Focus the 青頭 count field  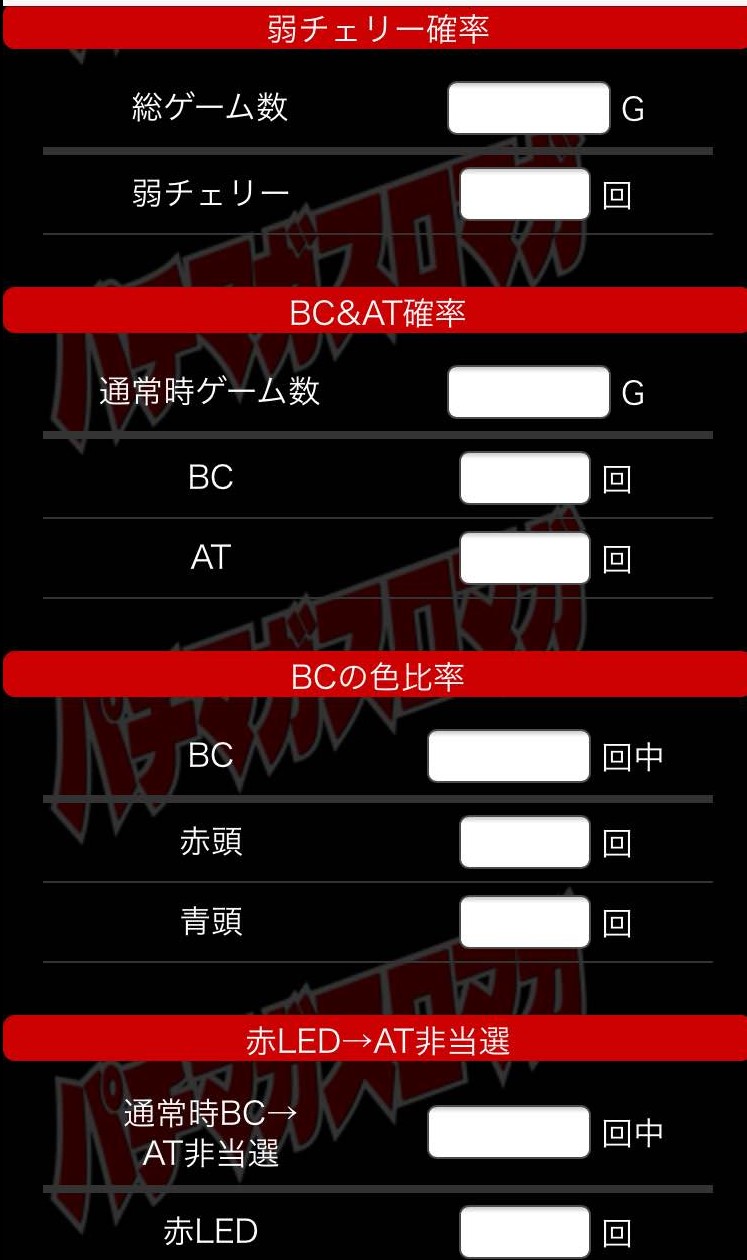tap(525, 922)
